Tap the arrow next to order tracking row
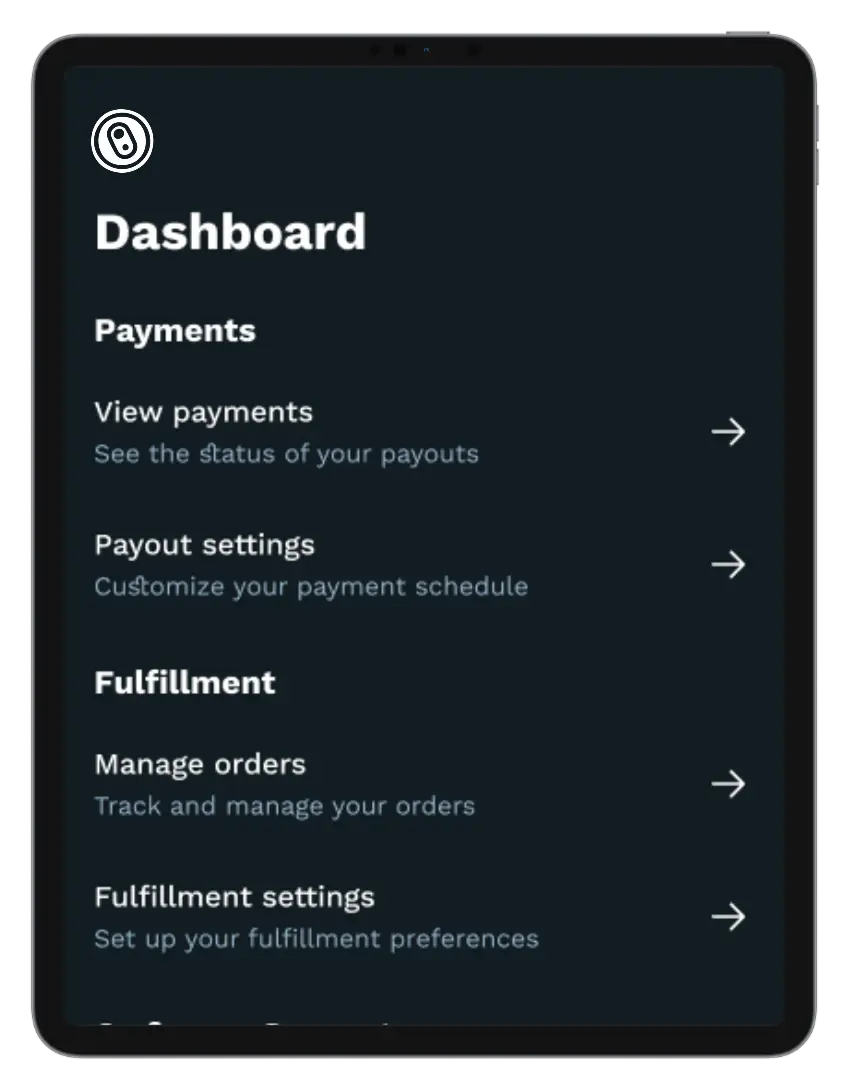 click(730, 783)
